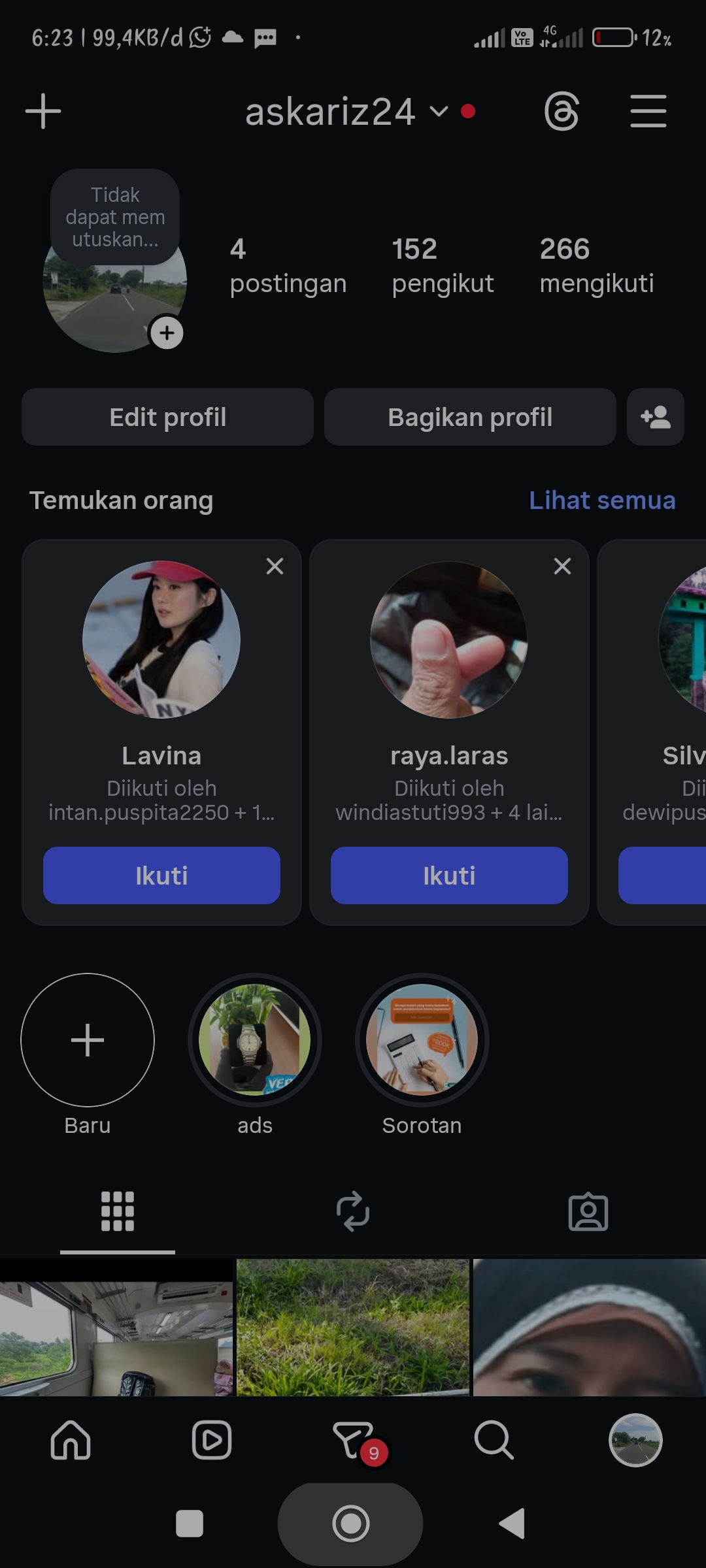706x1568 pixels.
Task: Follow Lavina with Ikuti button
Action: click(x=161, y=875)
